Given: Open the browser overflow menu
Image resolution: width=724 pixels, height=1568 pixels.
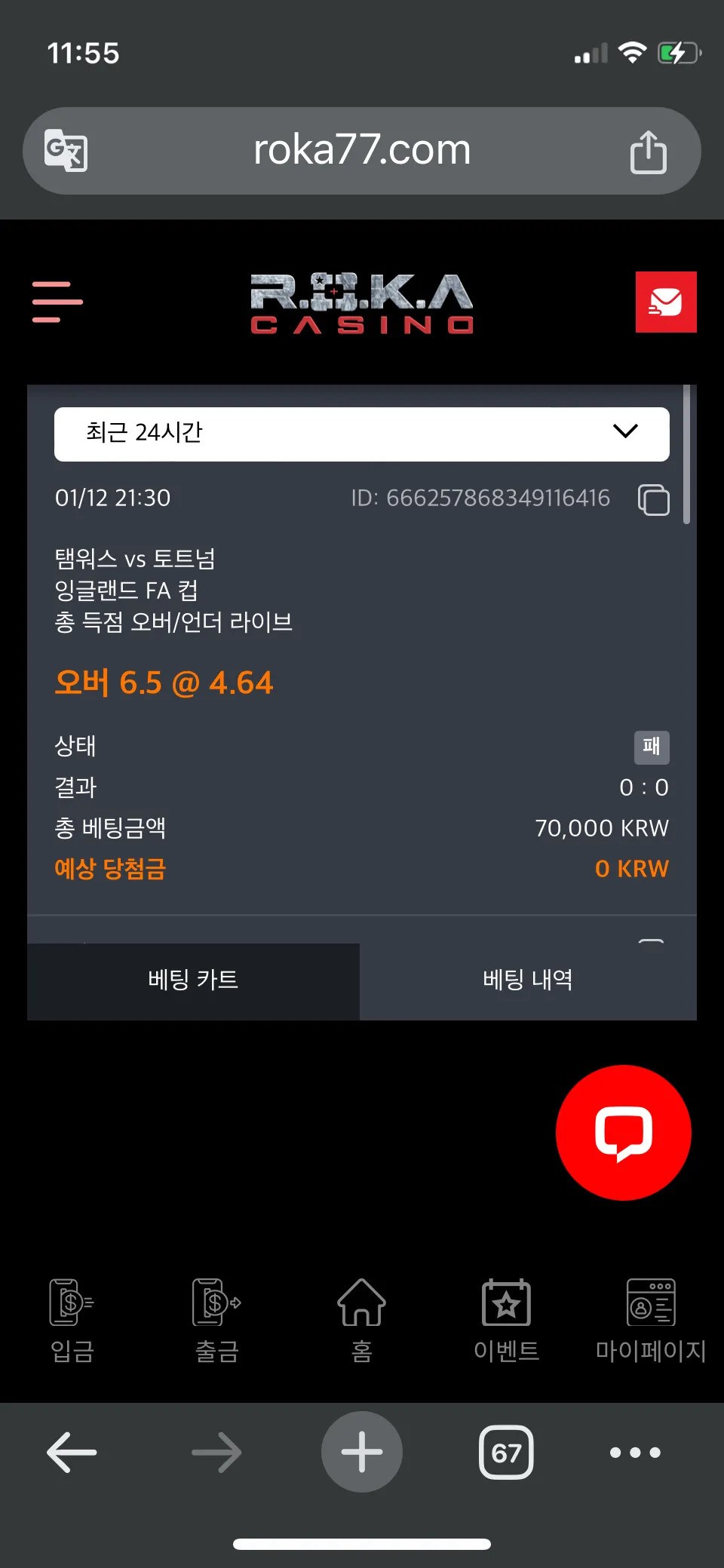Looking at the screenshot, I should point(635,1452).
